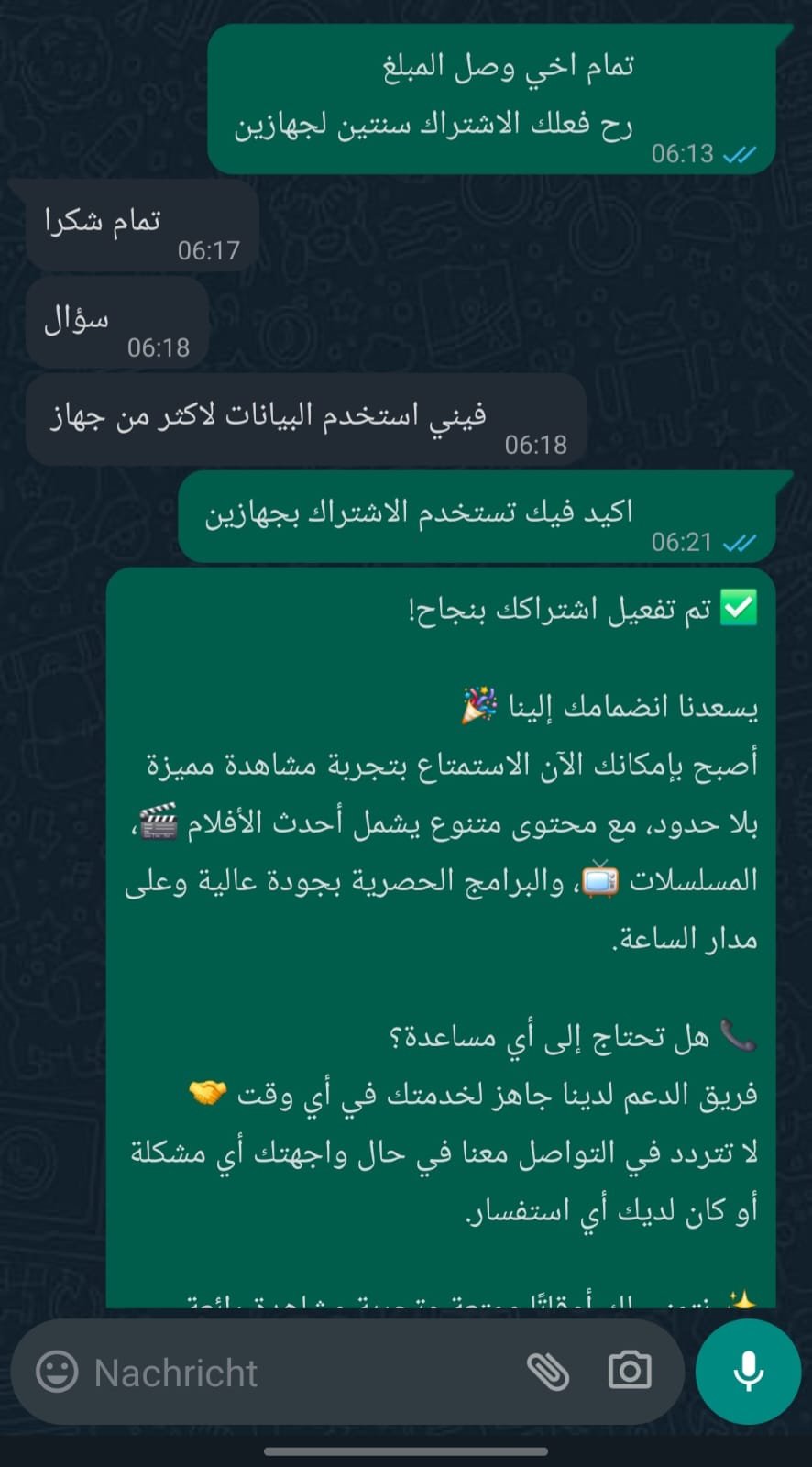Tap the voice message microphone button
Screen dimensions: 812x1467
point(748,1372)
